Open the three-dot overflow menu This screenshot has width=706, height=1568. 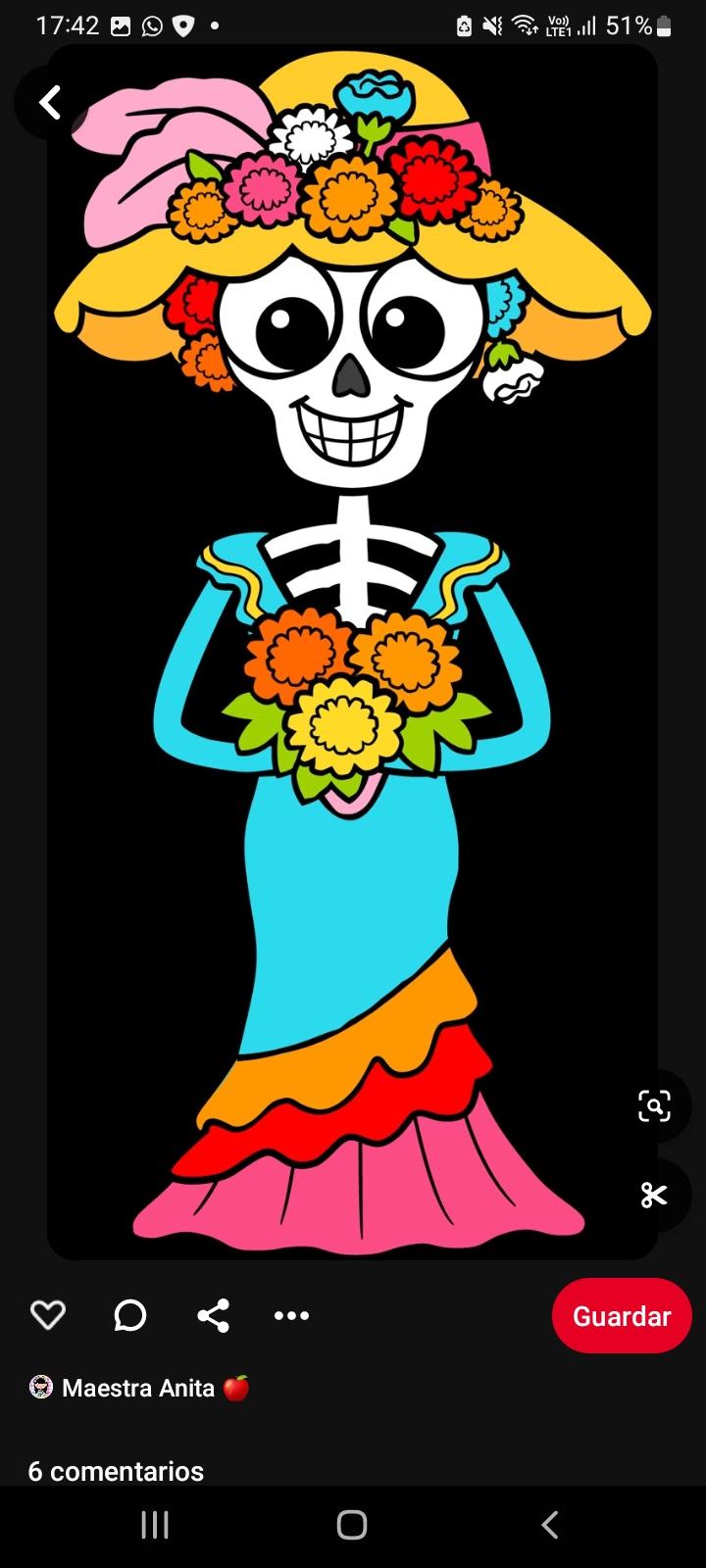click(291, 1315)
